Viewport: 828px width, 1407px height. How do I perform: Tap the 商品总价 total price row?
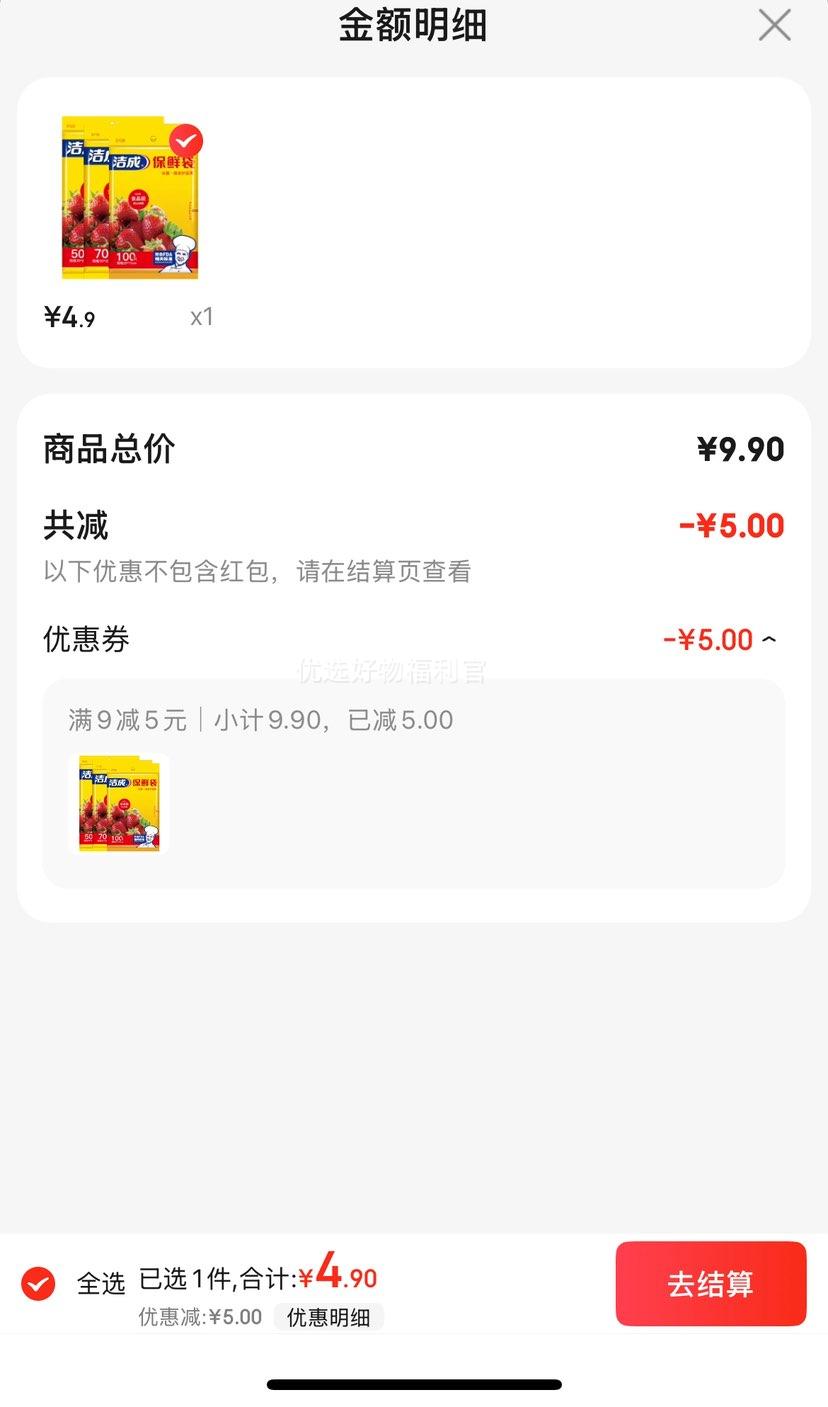coord(109,449)
